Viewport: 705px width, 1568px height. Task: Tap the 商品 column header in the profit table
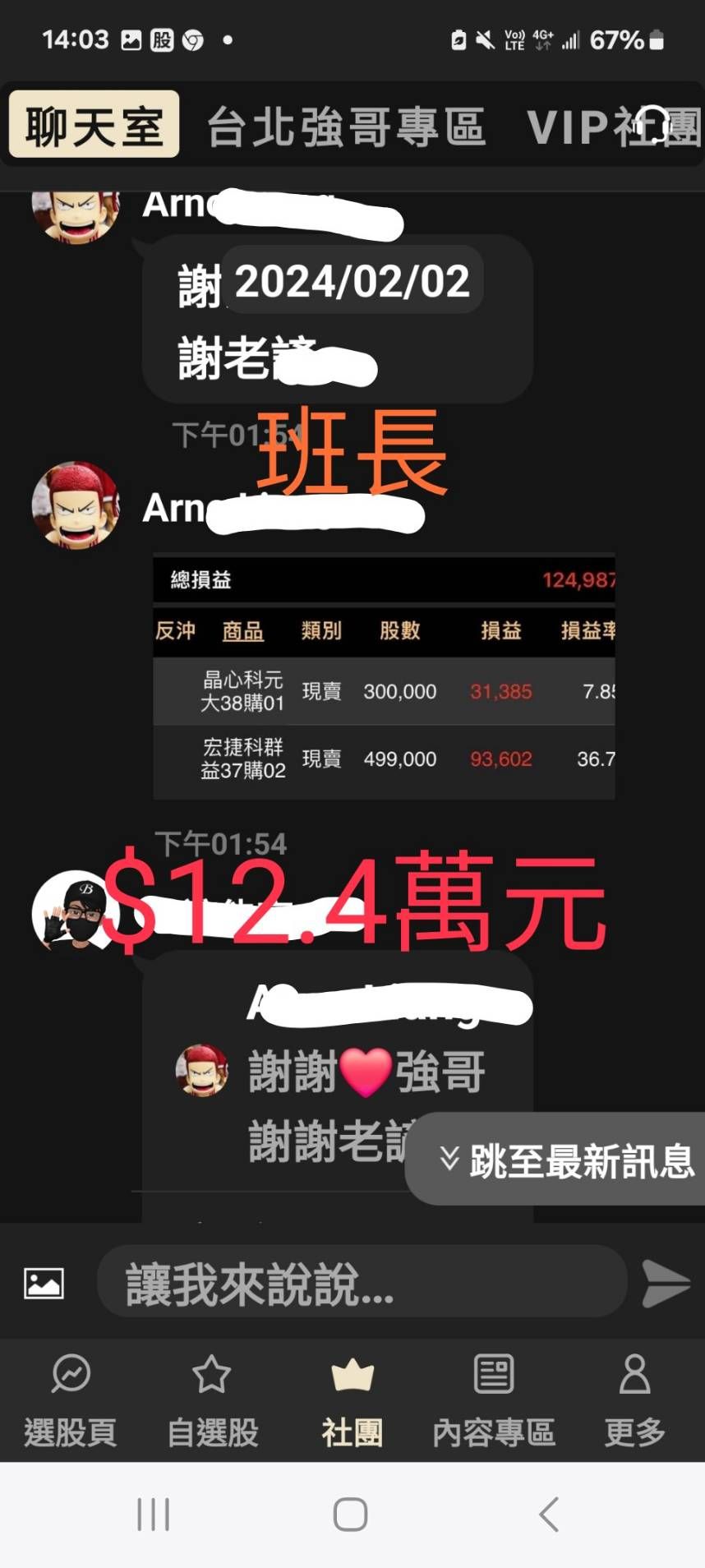[x=242, y=631]
